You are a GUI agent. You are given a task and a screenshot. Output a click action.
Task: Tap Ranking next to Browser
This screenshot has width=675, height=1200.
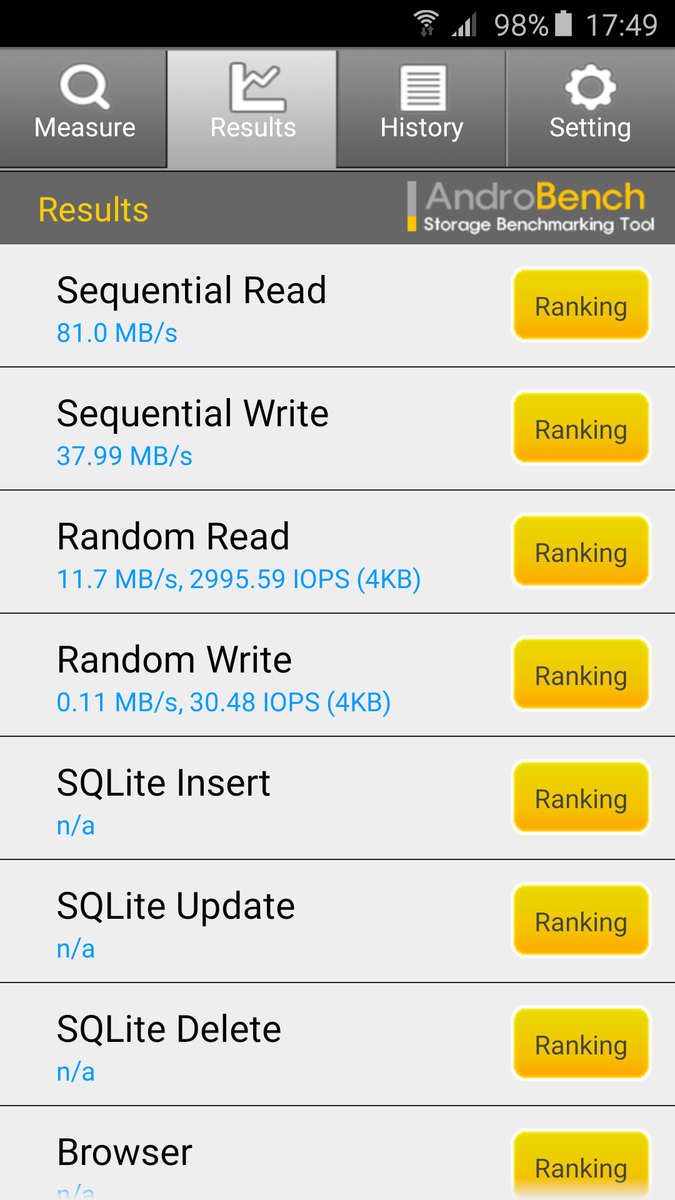[x=581, y=1166]
